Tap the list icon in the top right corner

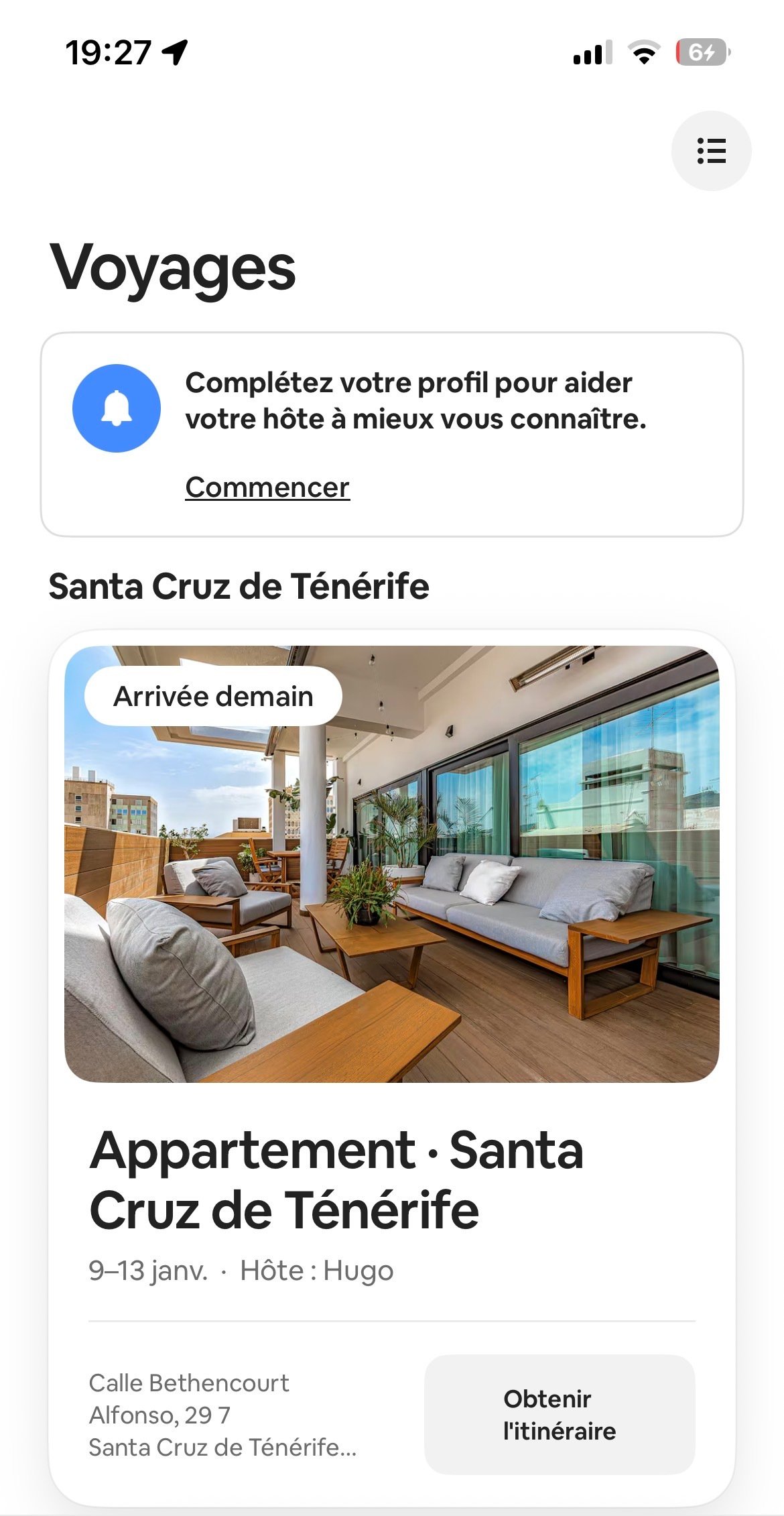[712, 152]
